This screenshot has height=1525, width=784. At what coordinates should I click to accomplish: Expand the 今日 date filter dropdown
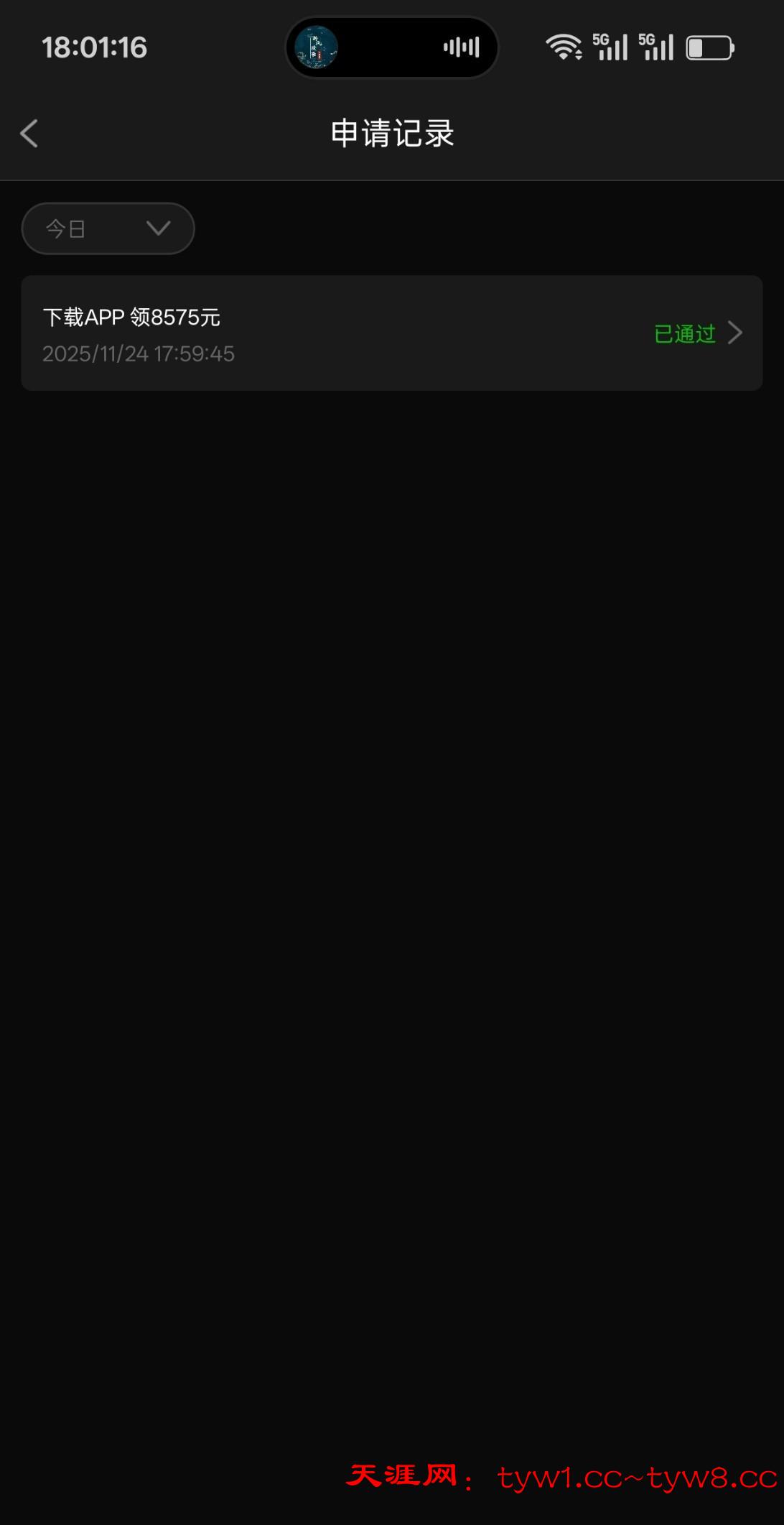coord(108,228)
